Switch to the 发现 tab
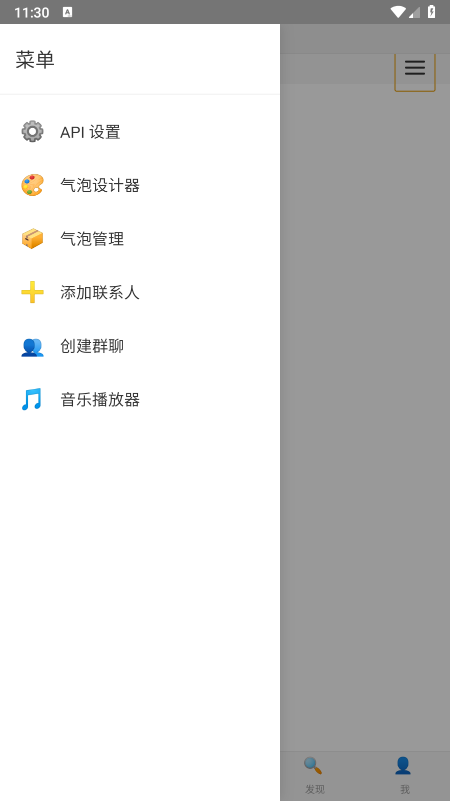 [314, 775]
